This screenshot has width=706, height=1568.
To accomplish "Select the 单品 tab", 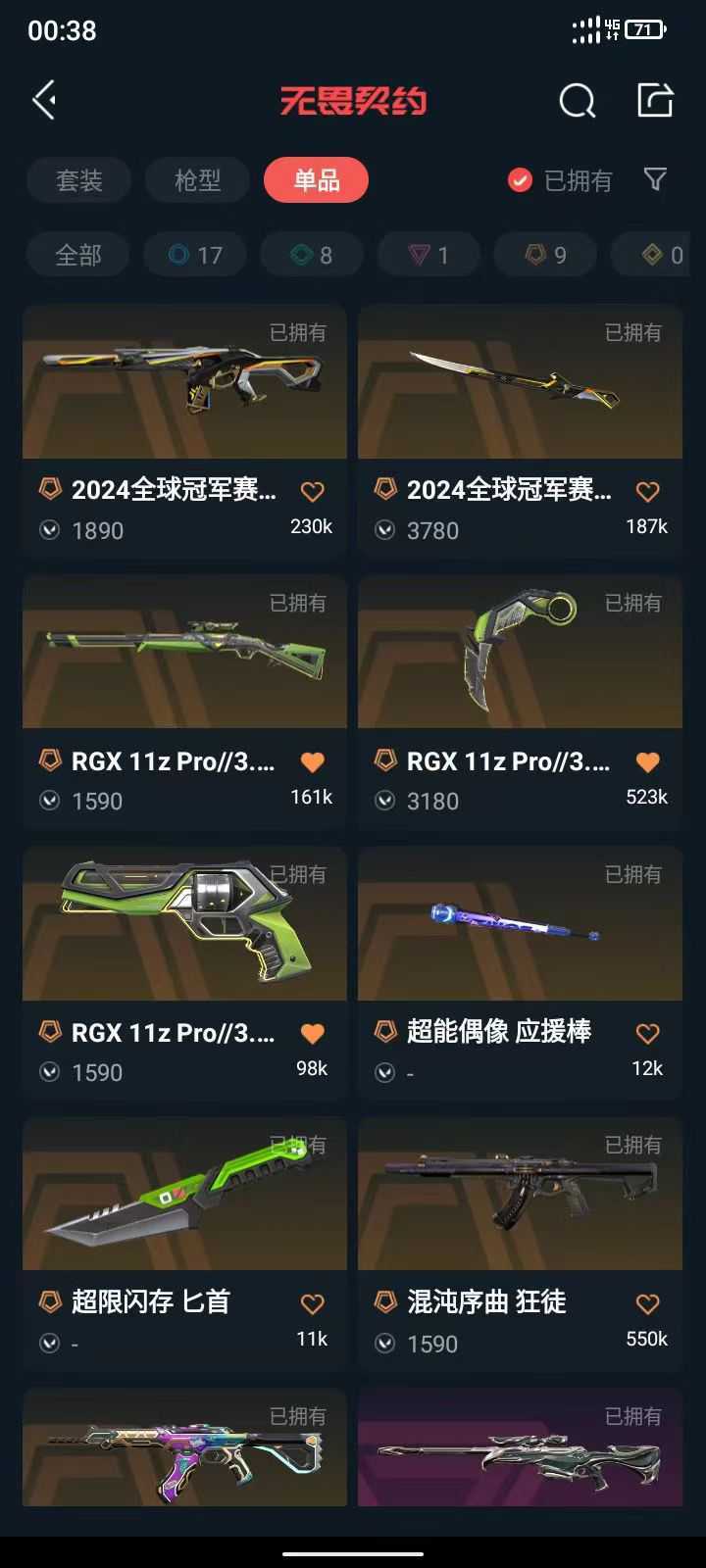I will coord(316,180).
